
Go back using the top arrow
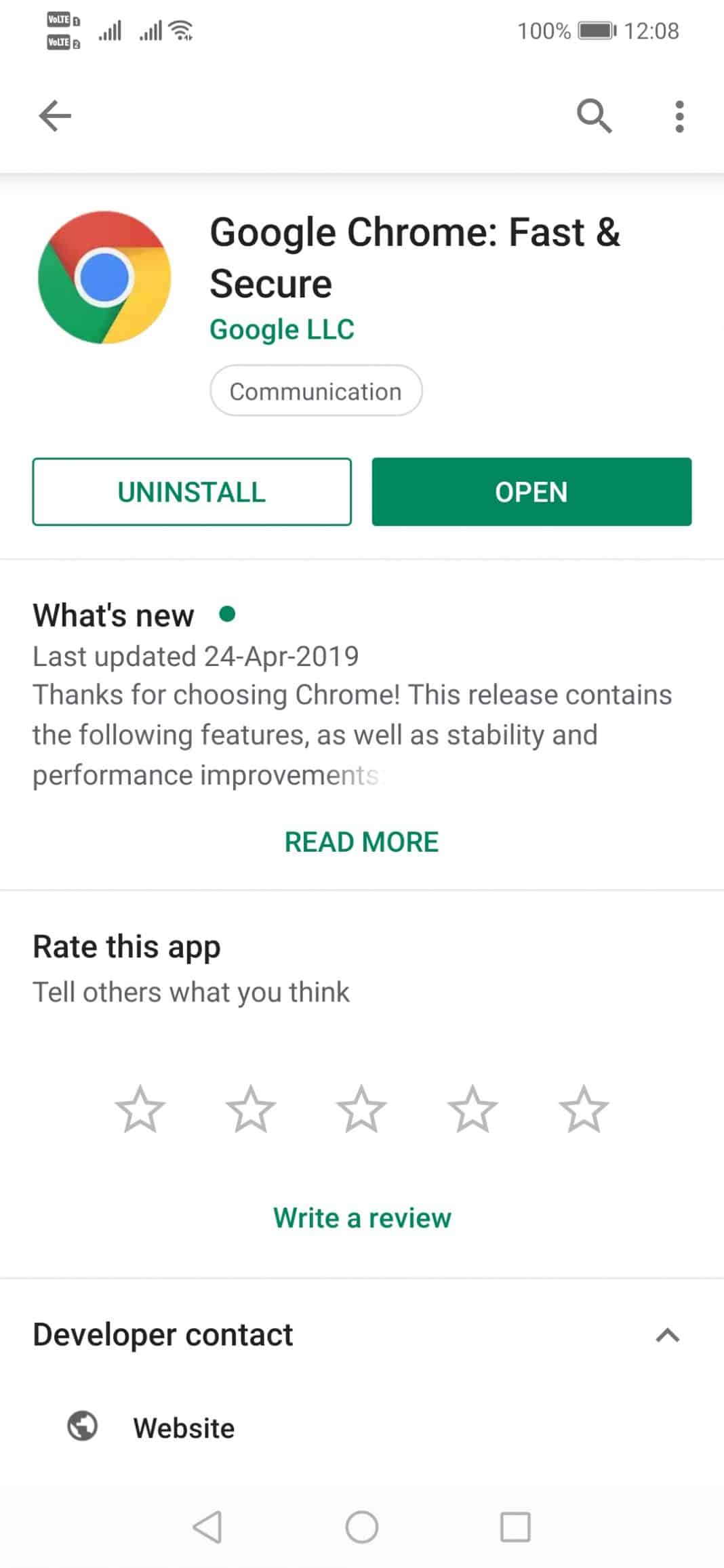tap(55, 116)
